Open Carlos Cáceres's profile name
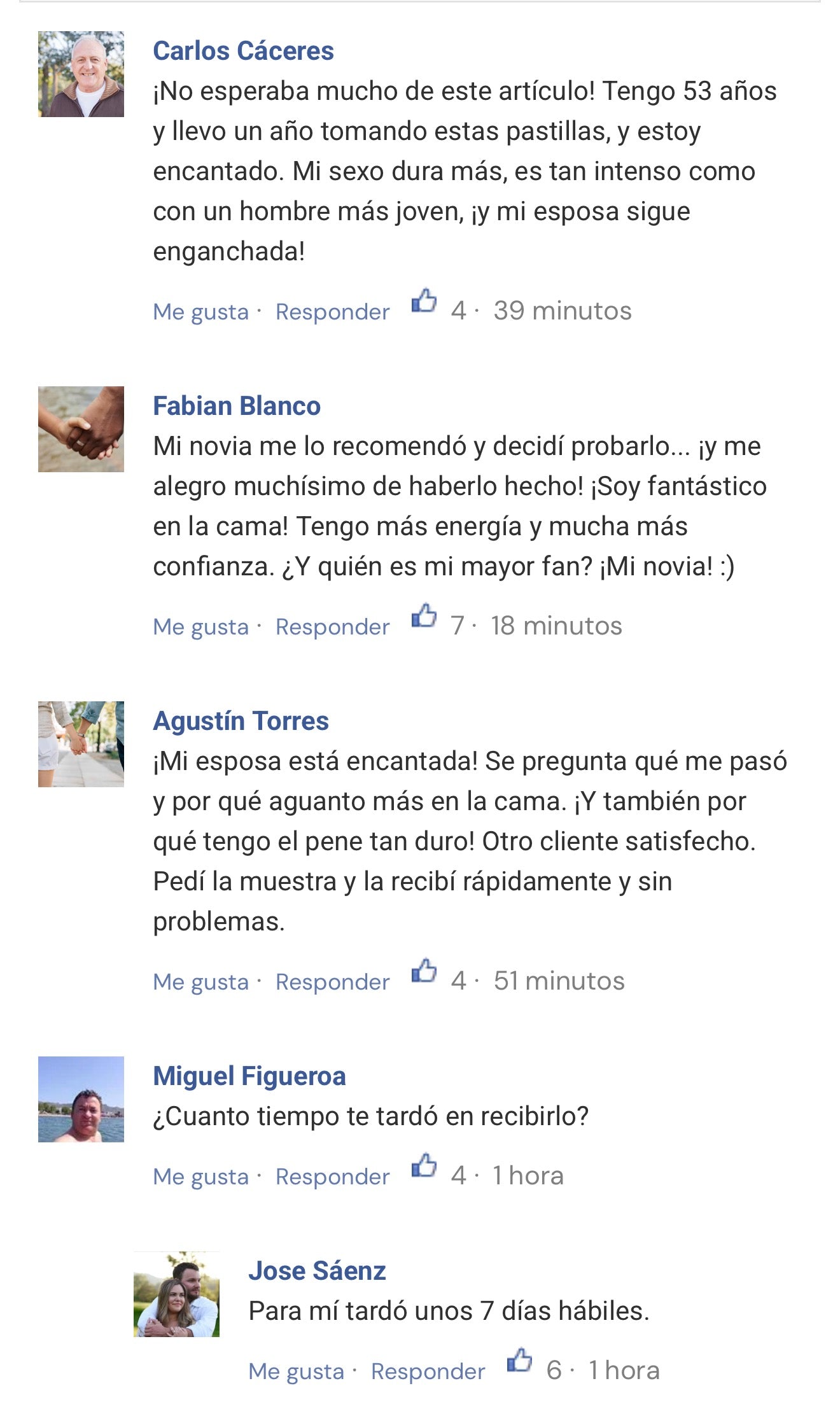This screenshot has width=840, height=1423. click(243, 51)
